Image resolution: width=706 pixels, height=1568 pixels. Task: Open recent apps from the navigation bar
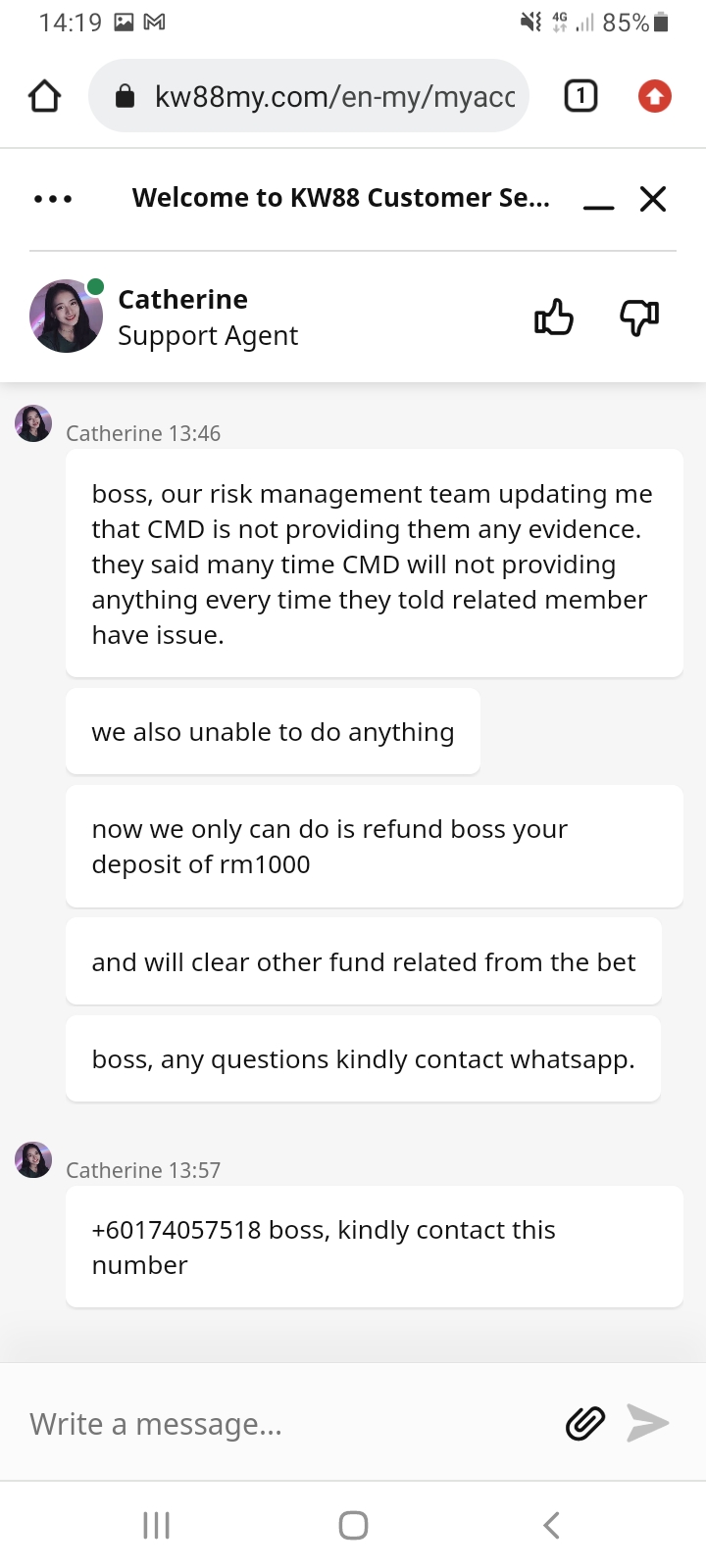(x=157, y=1525)
